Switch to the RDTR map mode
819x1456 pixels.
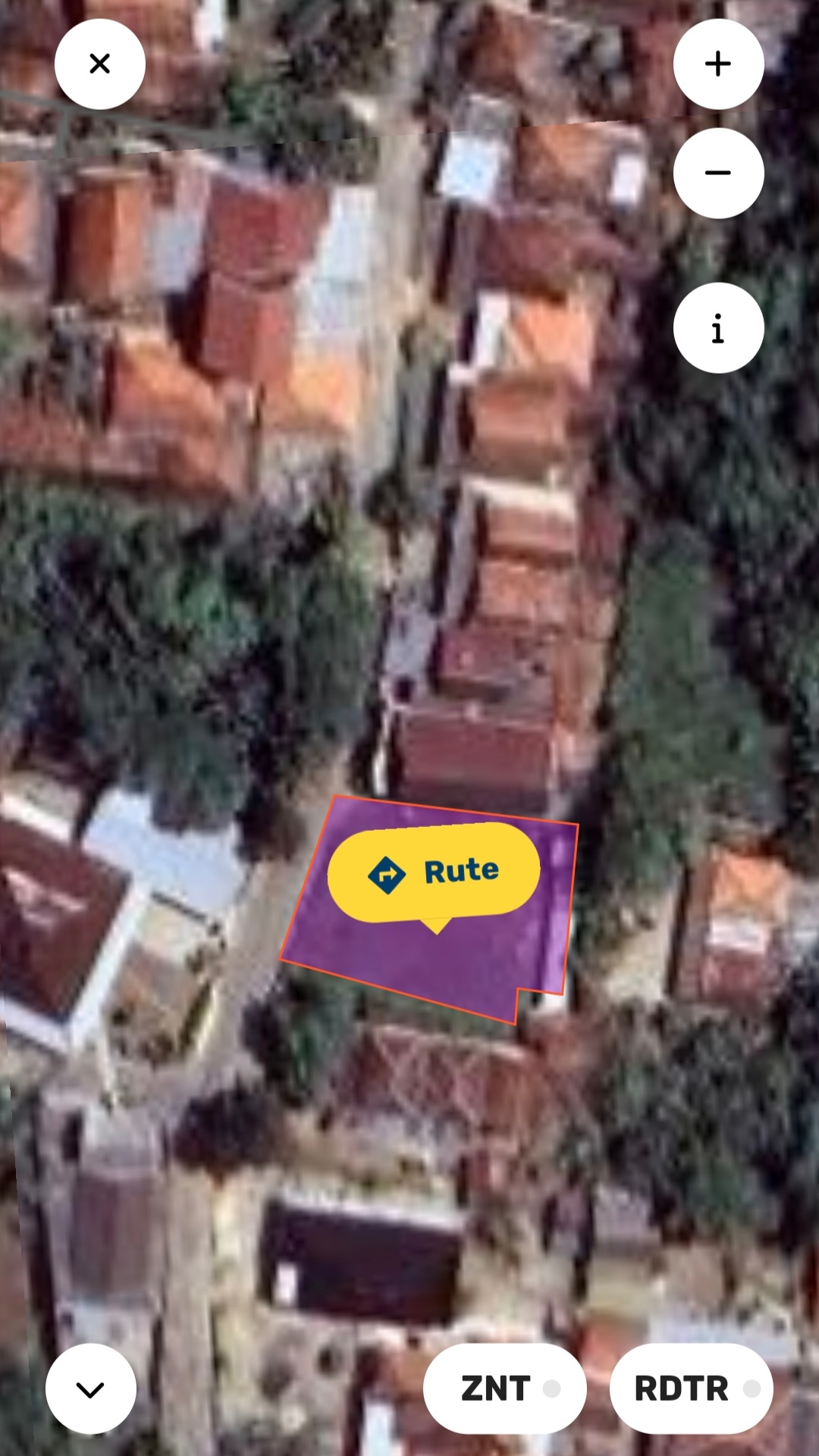point(682,1388)
